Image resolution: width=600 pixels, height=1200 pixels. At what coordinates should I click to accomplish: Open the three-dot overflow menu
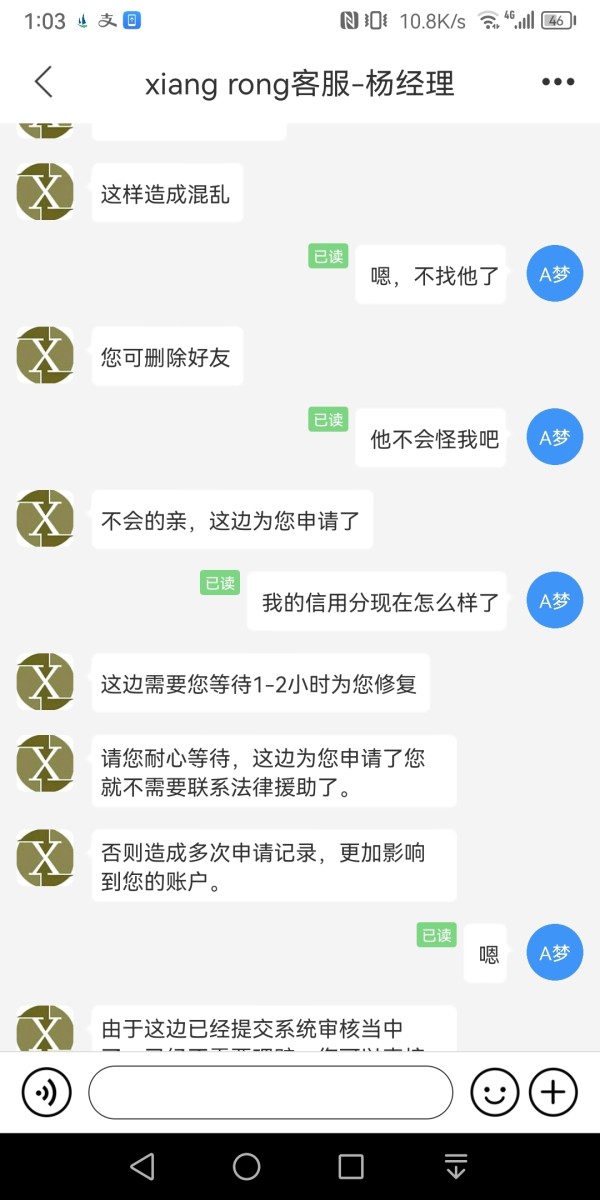tap(558, 82)
